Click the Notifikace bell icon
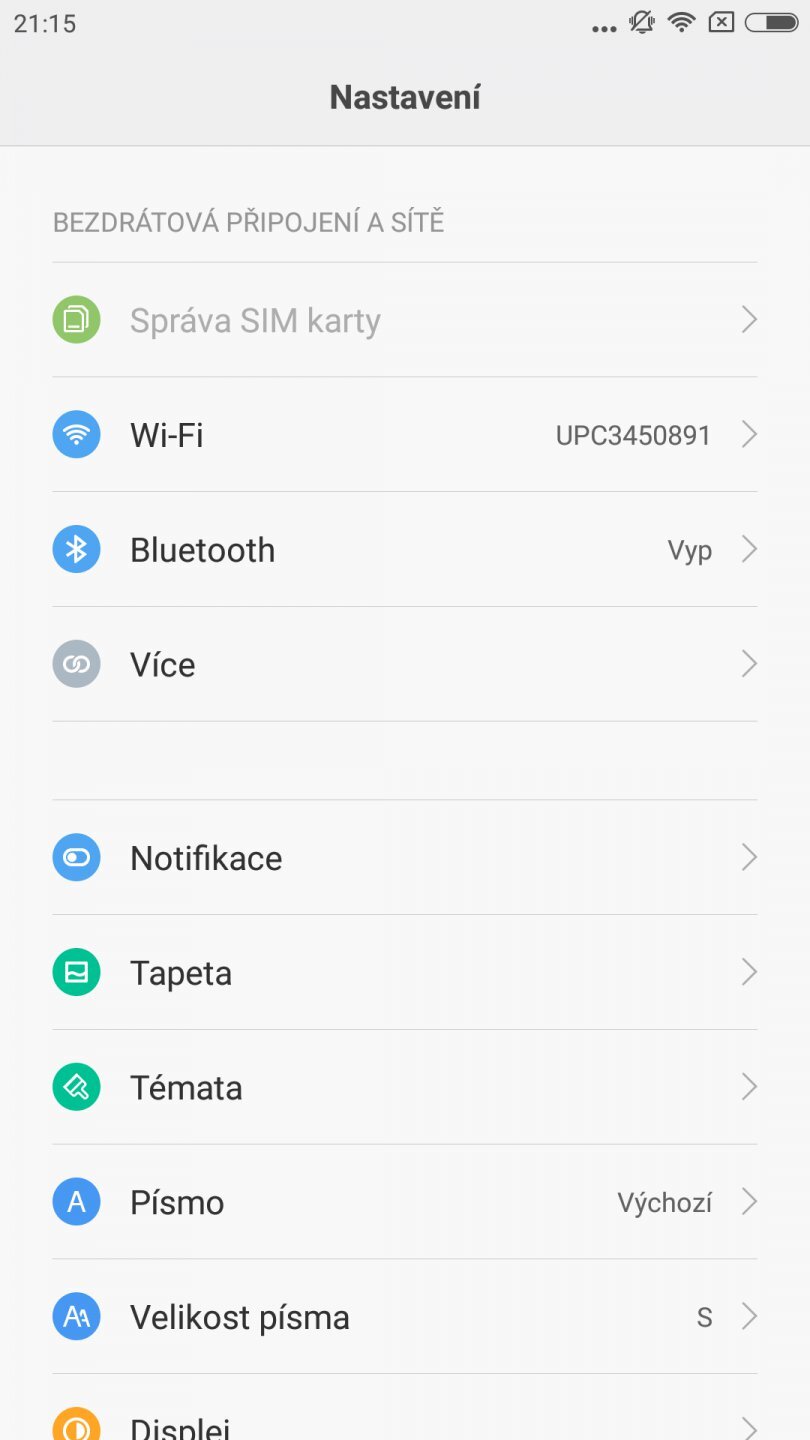 pyautogui.click(x=76, y=857)
